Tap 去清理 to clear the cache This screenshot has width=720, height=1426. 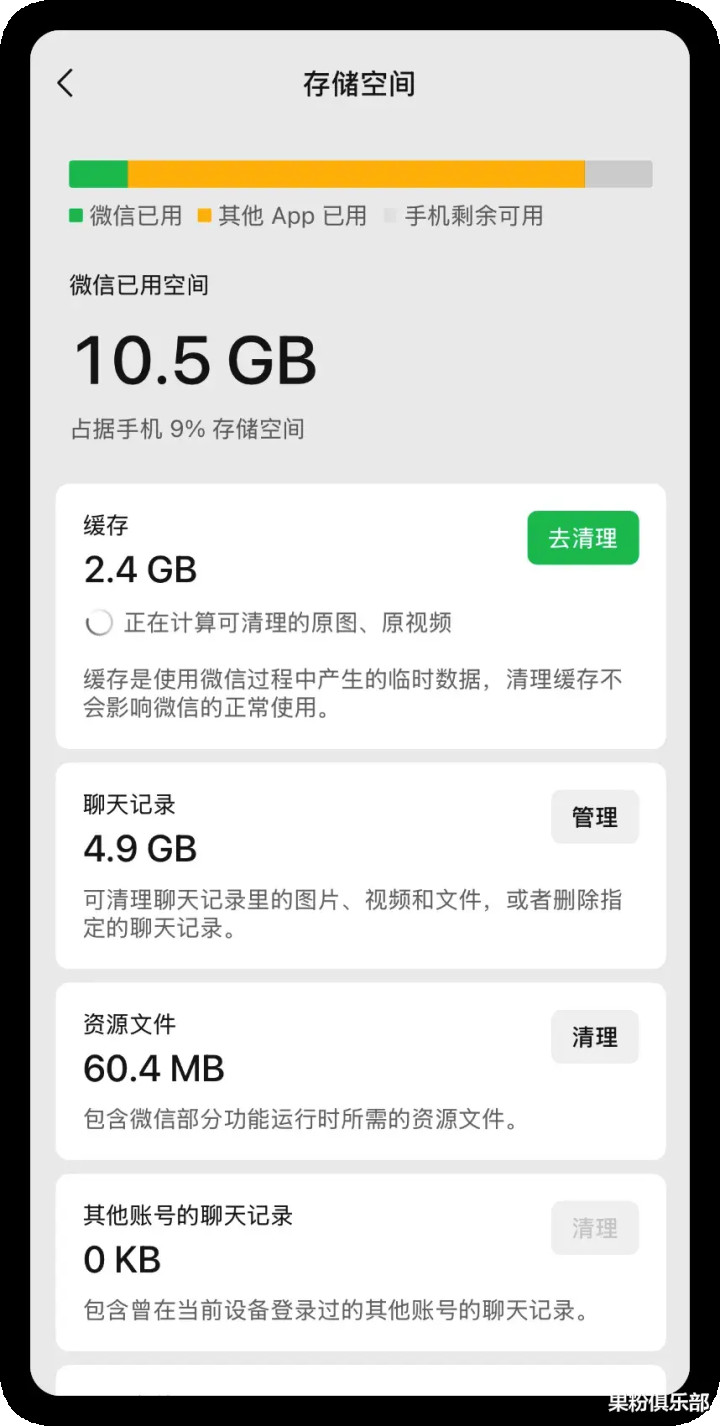[582, 538]
